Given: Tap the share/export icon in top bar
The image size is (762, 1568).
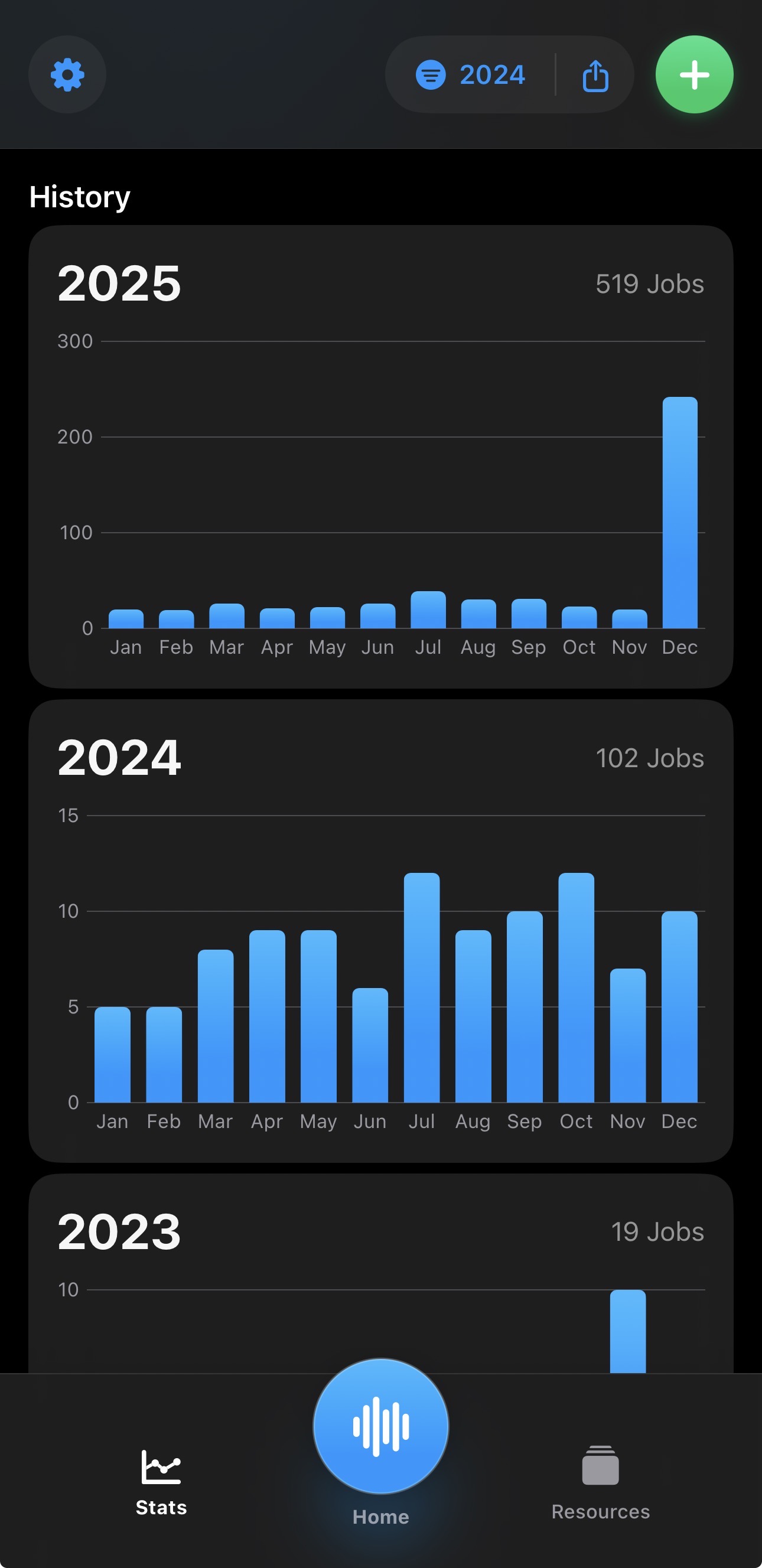Looking at the screenshot, I should tap(595, 74).
